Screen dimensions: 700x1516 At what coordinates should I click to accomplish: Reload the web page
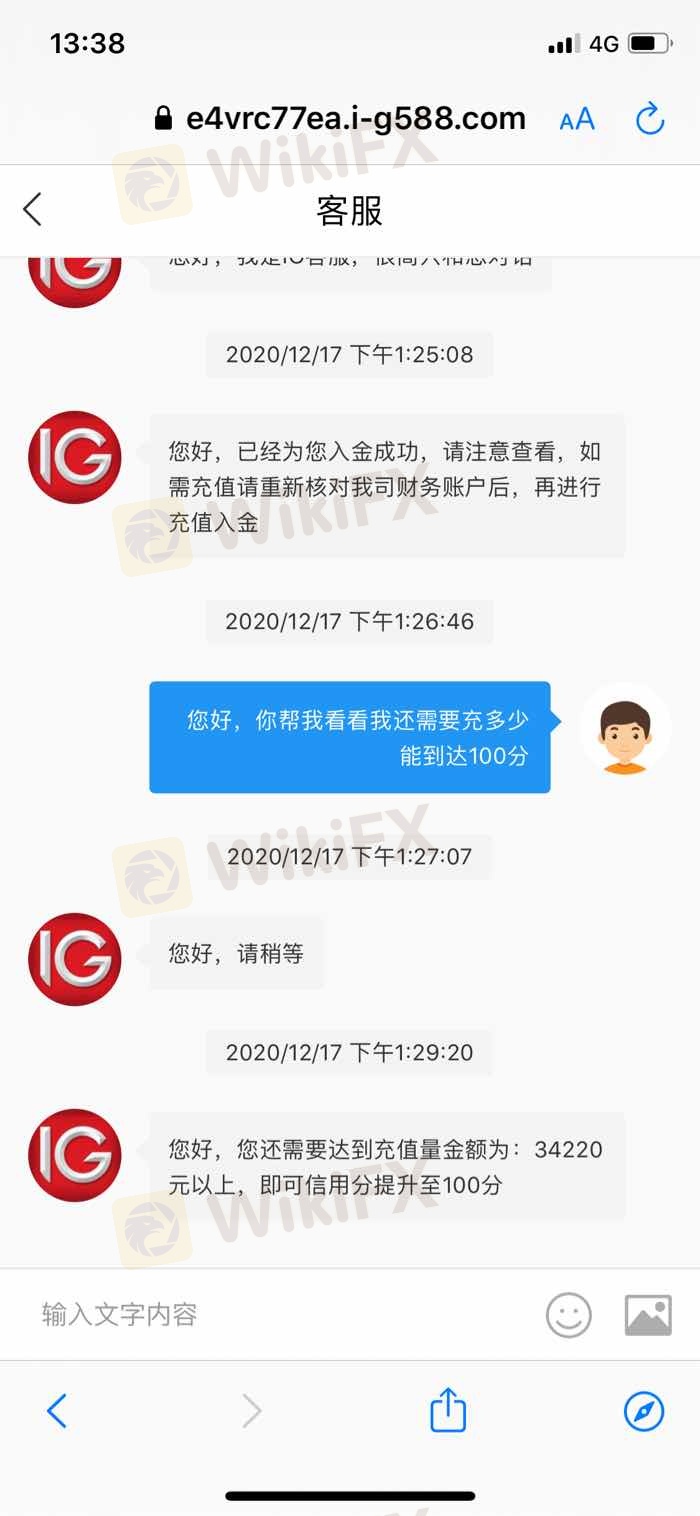[650, 119]
